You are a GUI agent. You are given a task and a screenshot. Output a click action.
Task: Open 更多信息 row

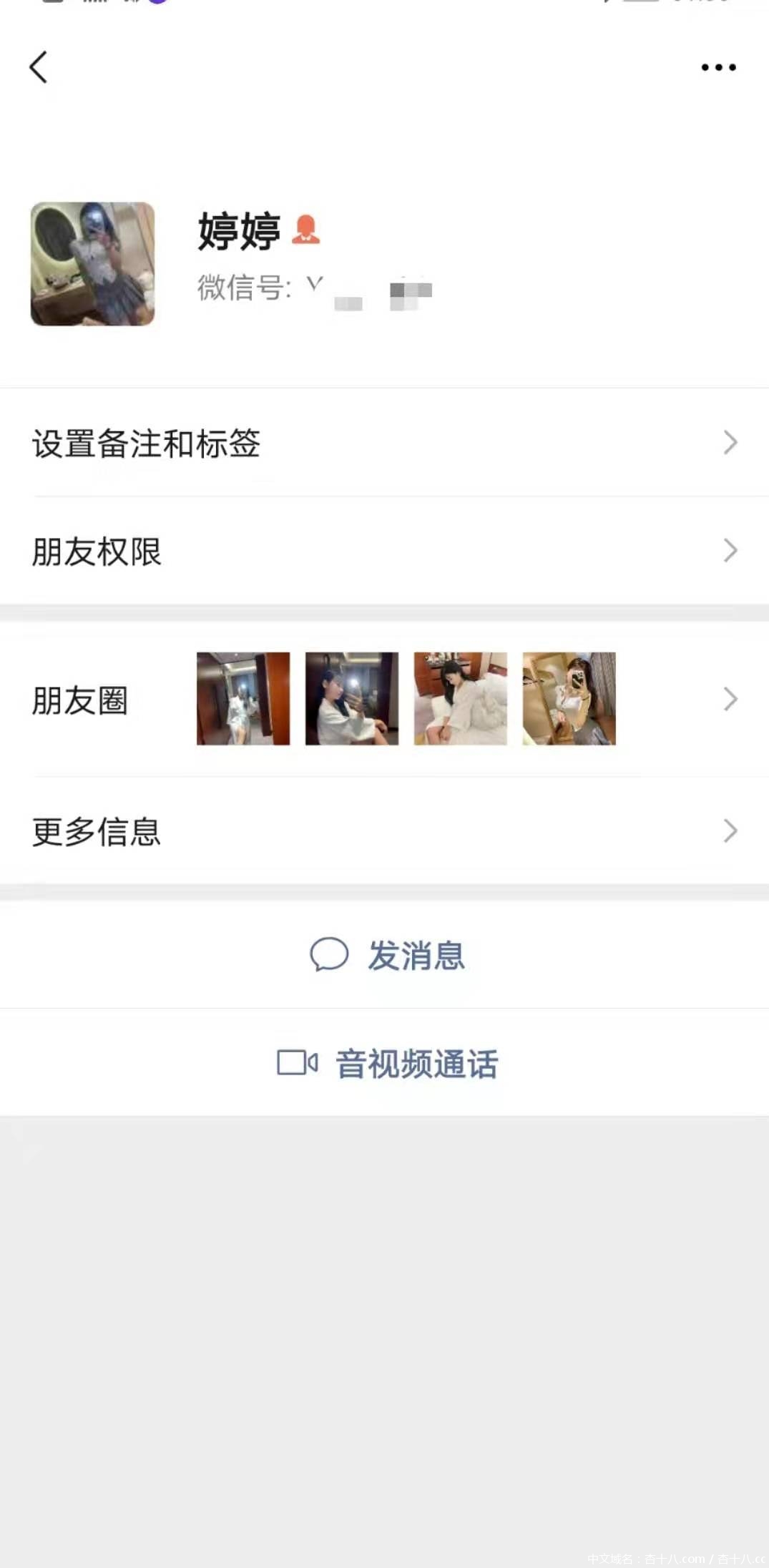click(384, 830)
